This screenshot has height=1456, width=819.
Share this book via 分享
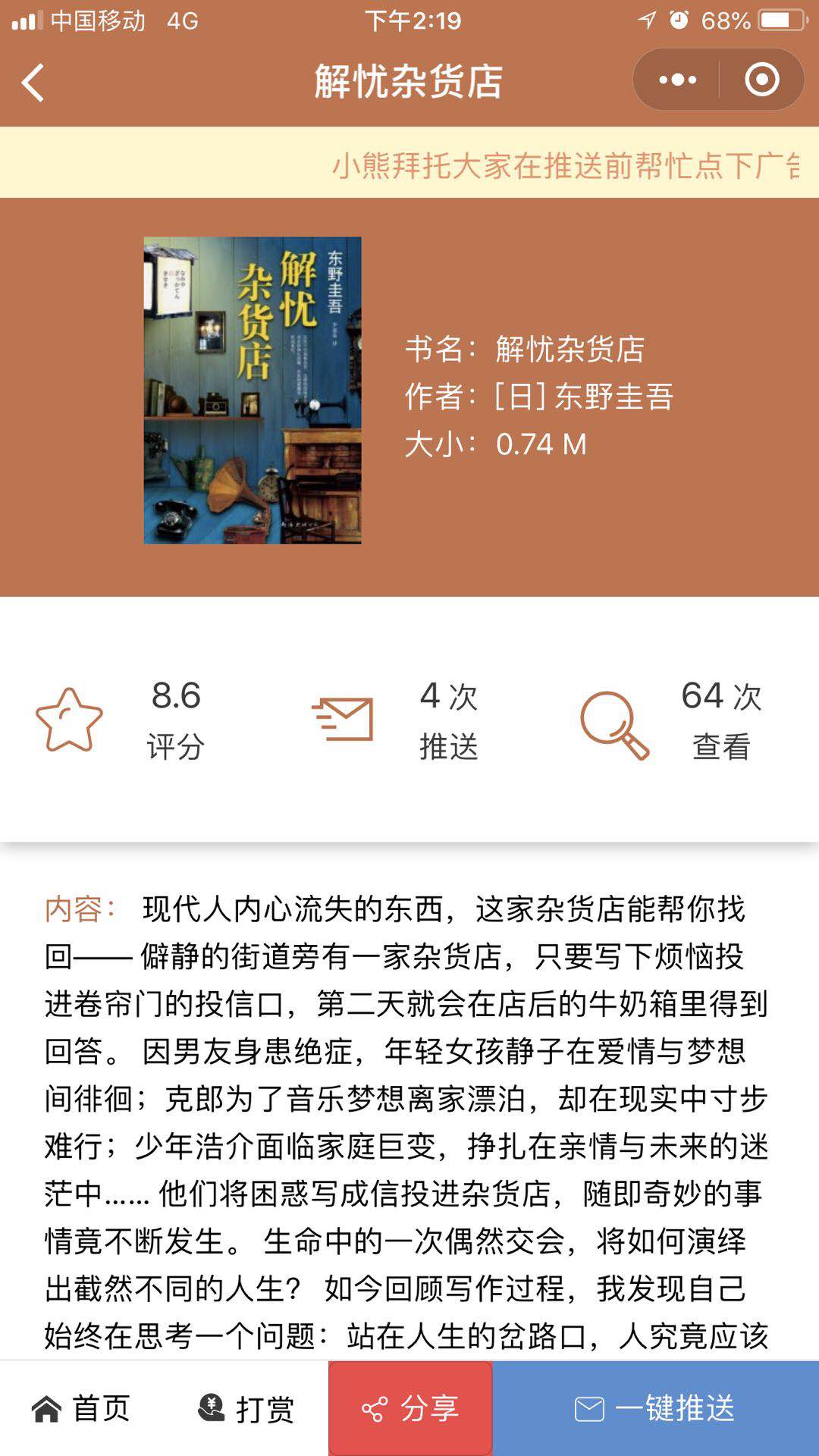pos(410,1408)
